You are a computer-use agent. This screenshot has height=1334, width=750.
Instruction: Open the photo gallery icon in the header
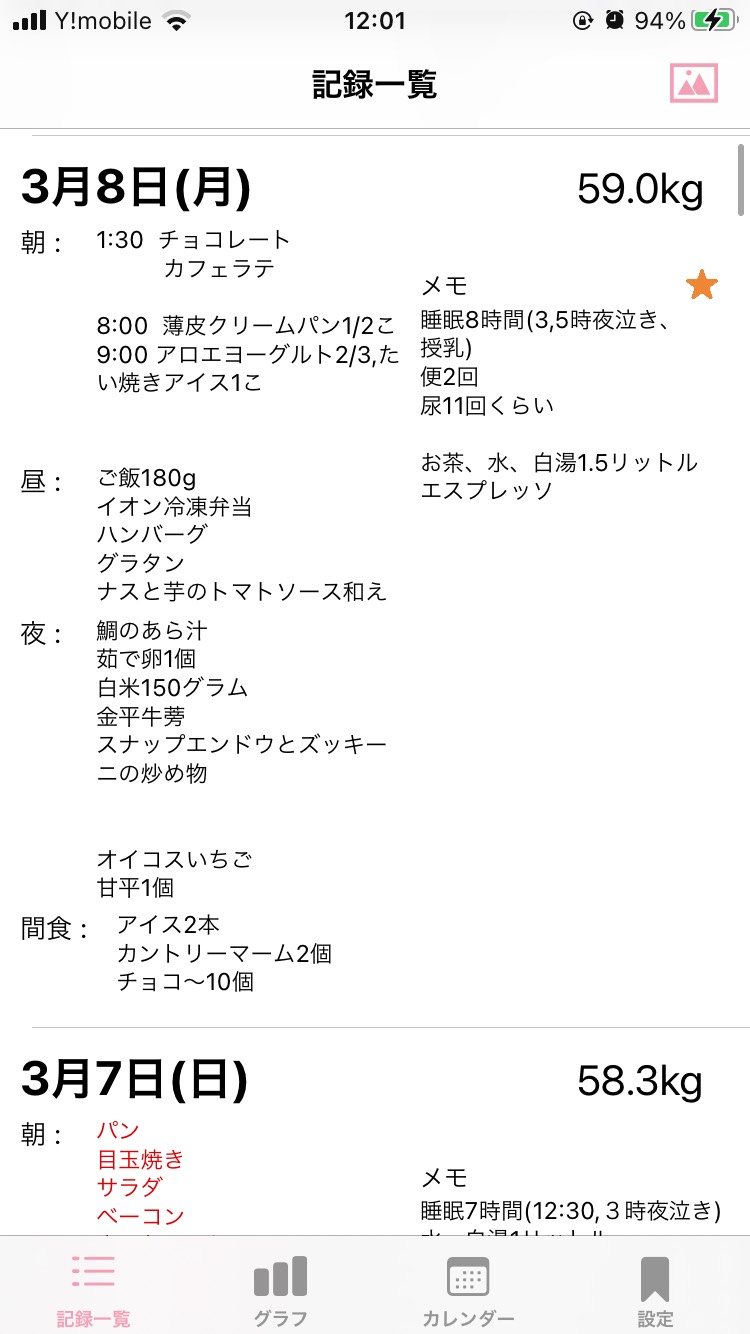(x=694, y=83)
